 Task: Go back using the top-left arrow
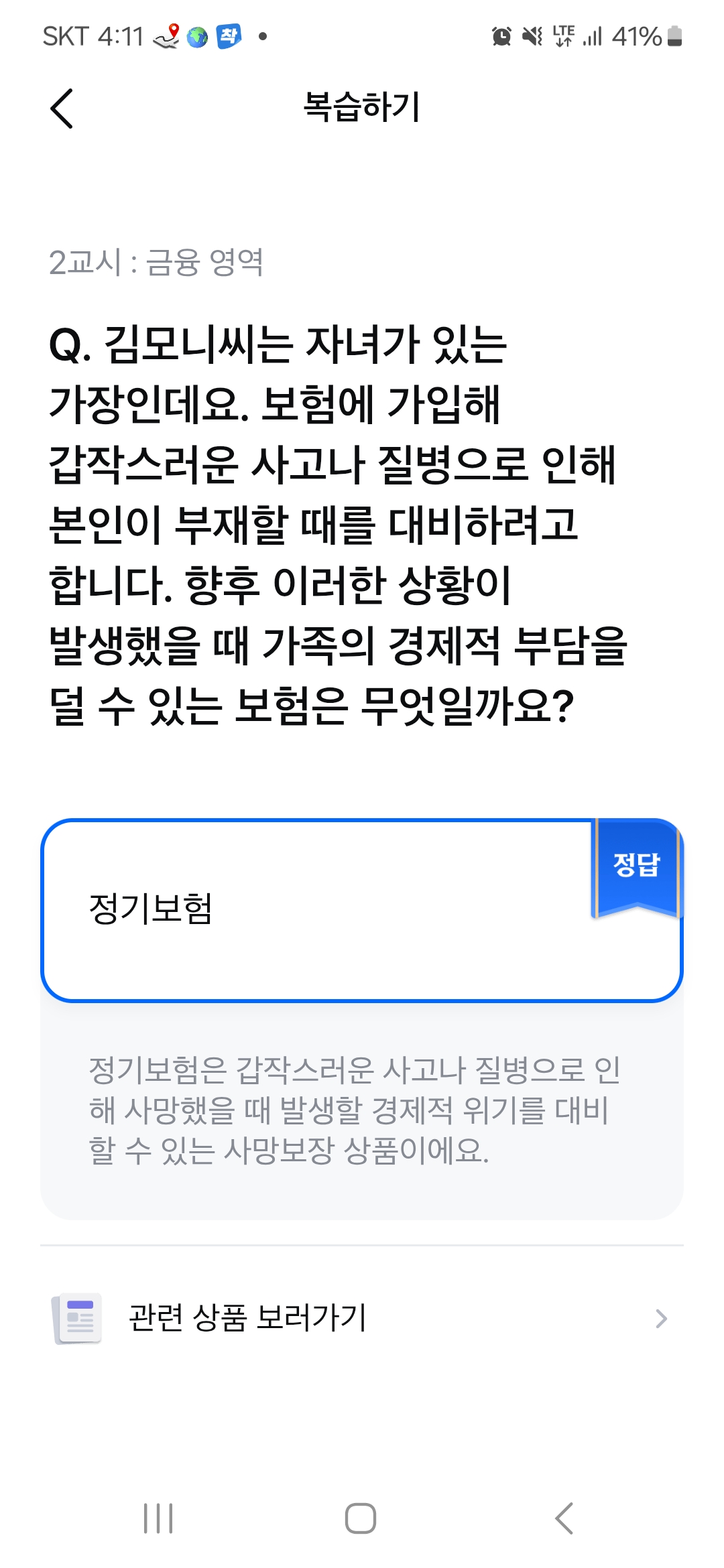(x=62, y=109)
